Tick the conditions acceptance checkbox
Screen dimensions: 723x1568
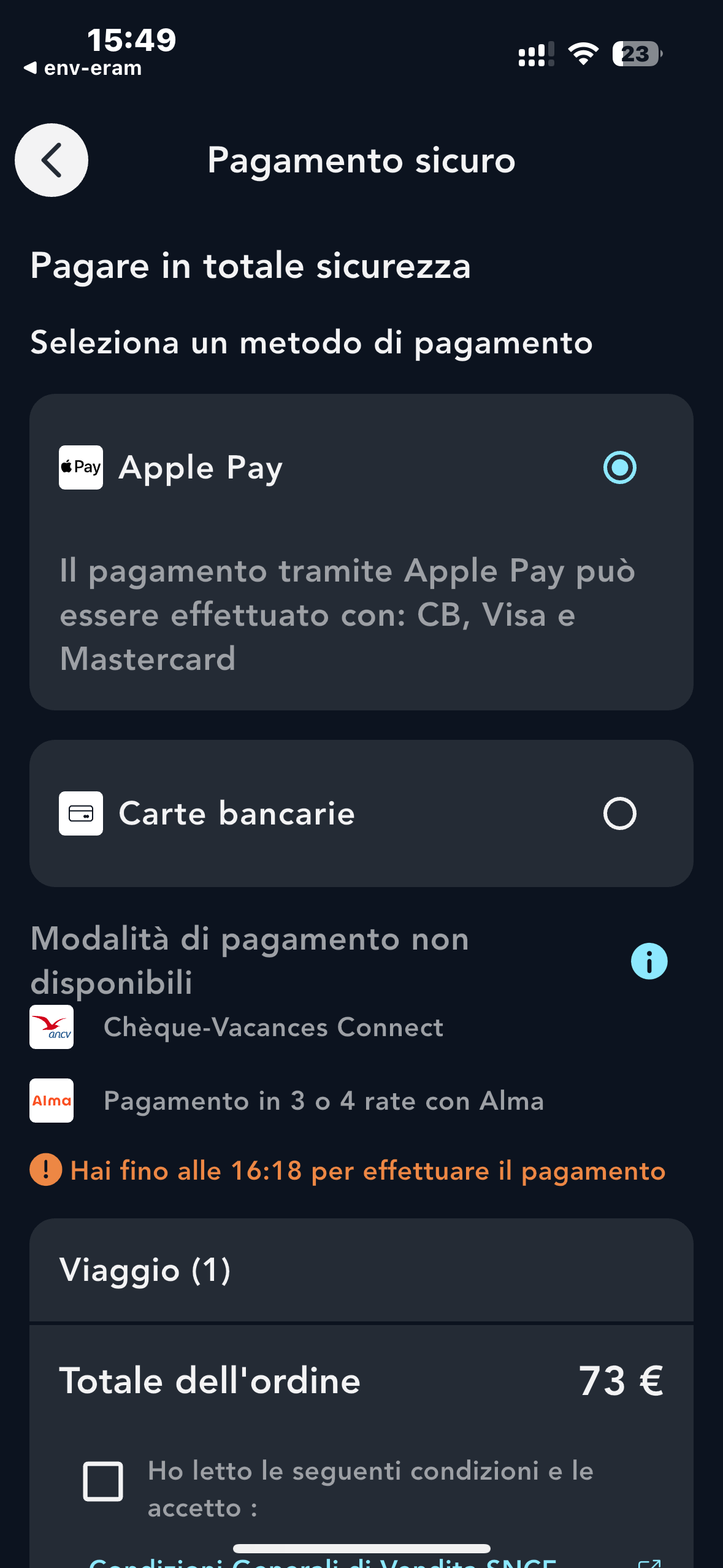(x=103, y=1482)
